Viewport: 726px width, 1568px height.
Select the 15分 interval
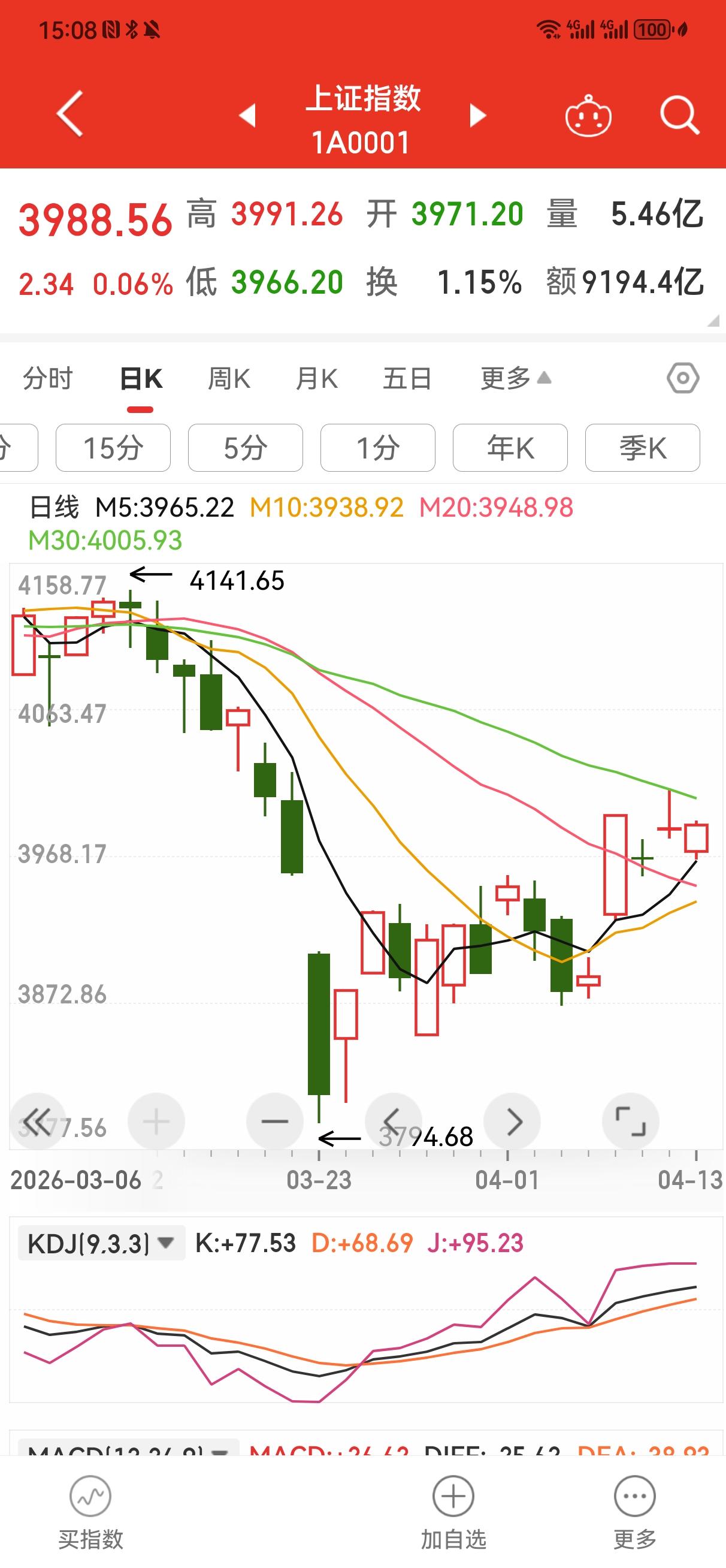coord(113,447)
